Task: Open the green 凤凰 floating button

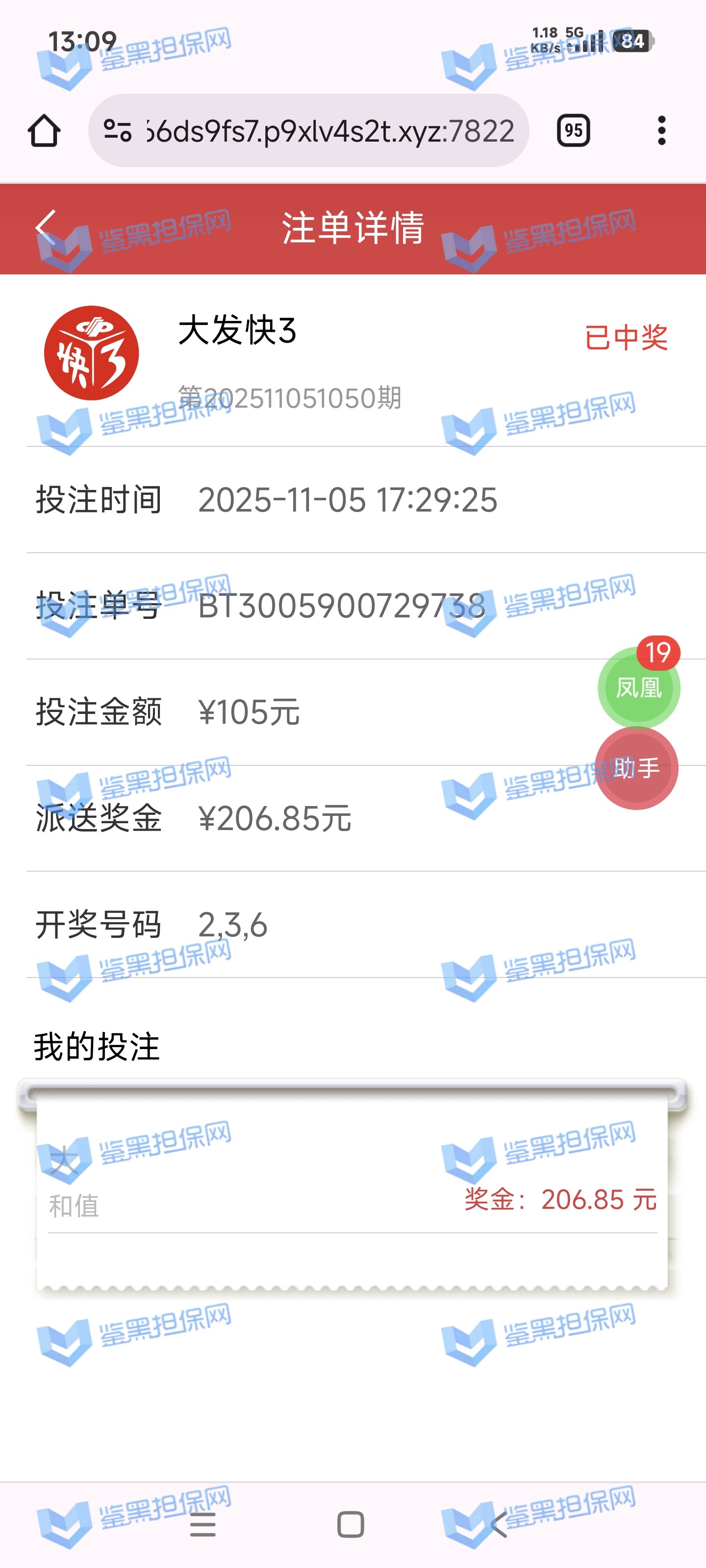Action: click(x=638, y=688)
